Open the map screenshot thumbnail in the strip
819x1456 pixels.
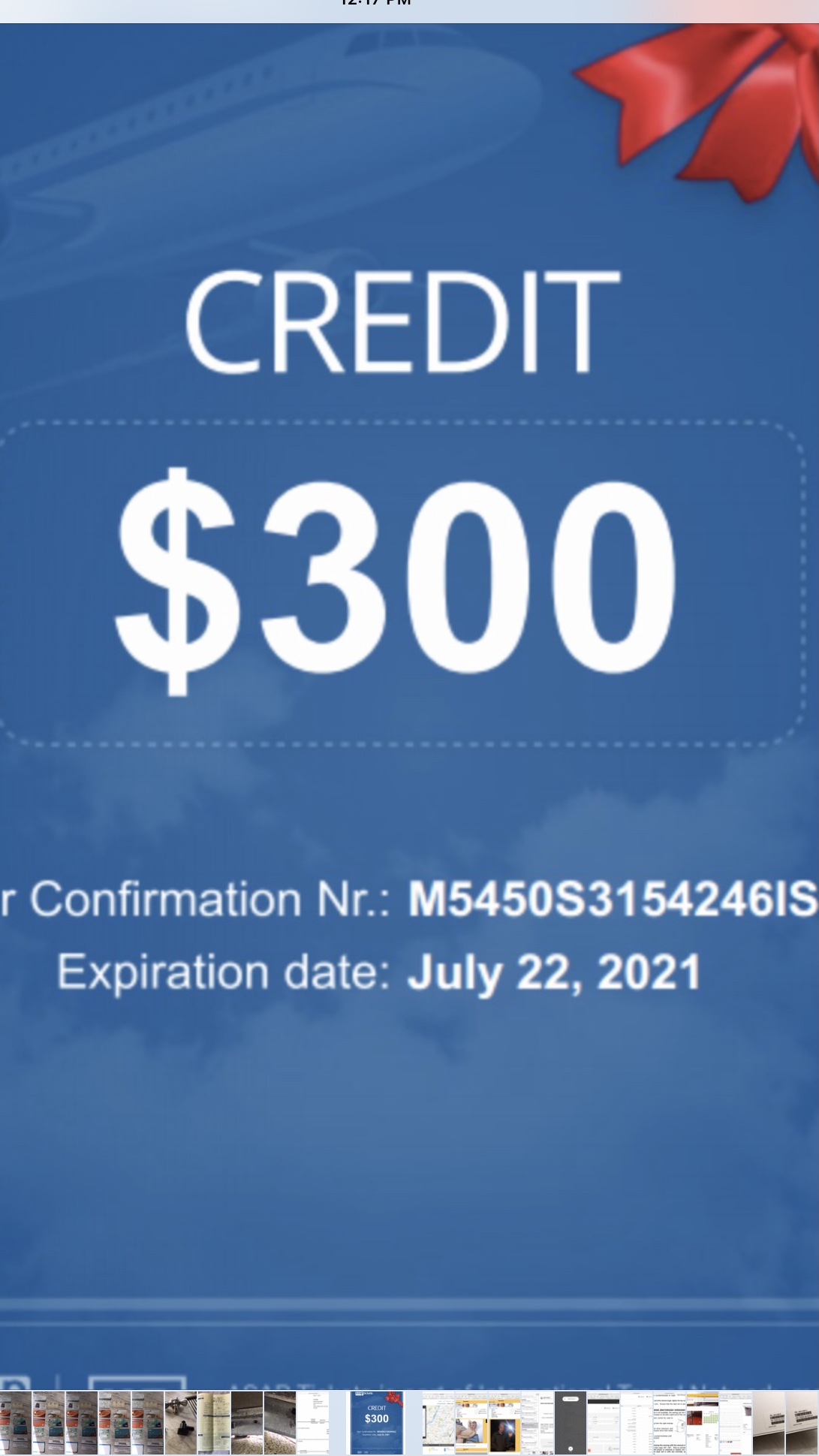[438, 1422]
